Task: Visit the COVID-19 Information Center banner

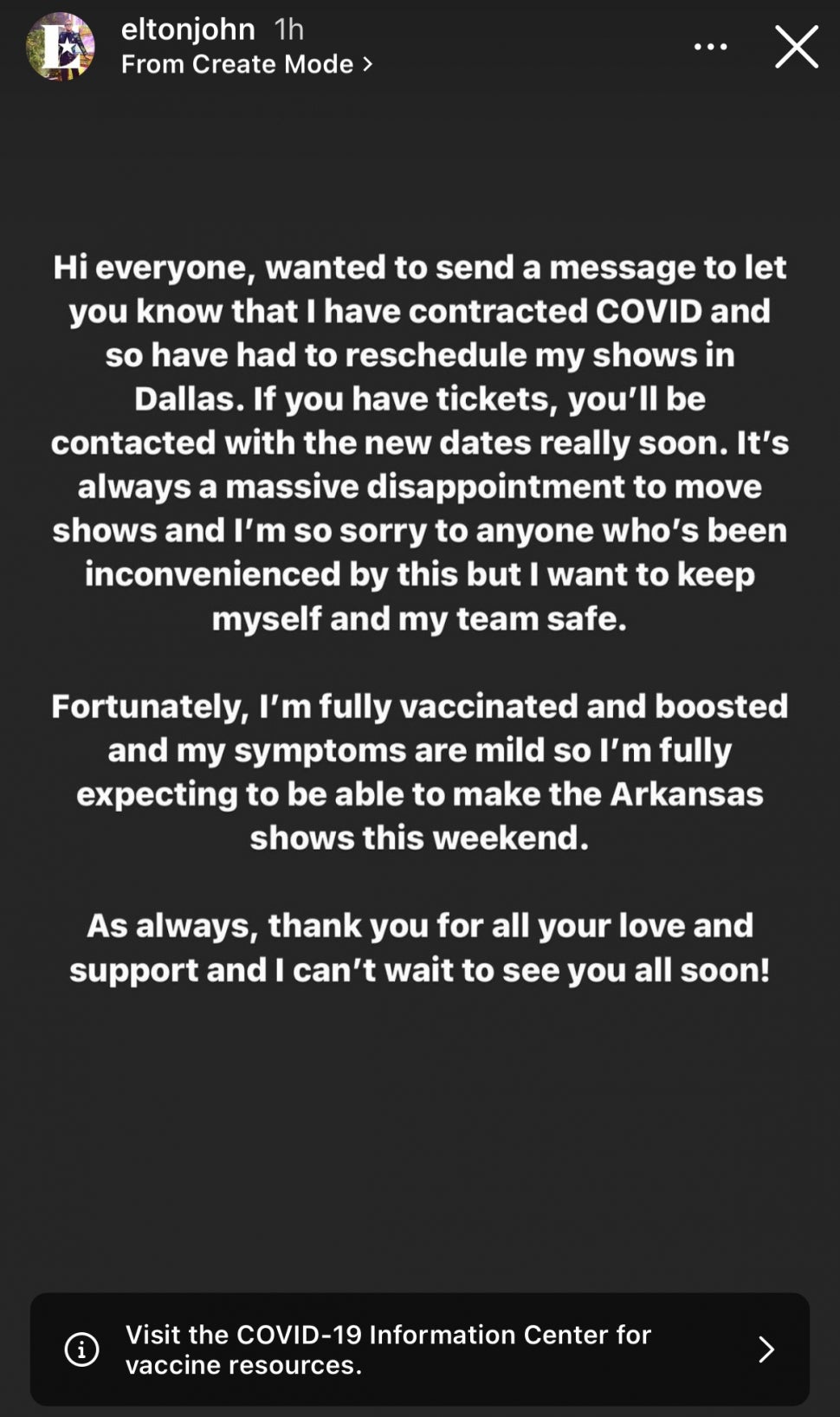Action: (x=420, y=1349)
